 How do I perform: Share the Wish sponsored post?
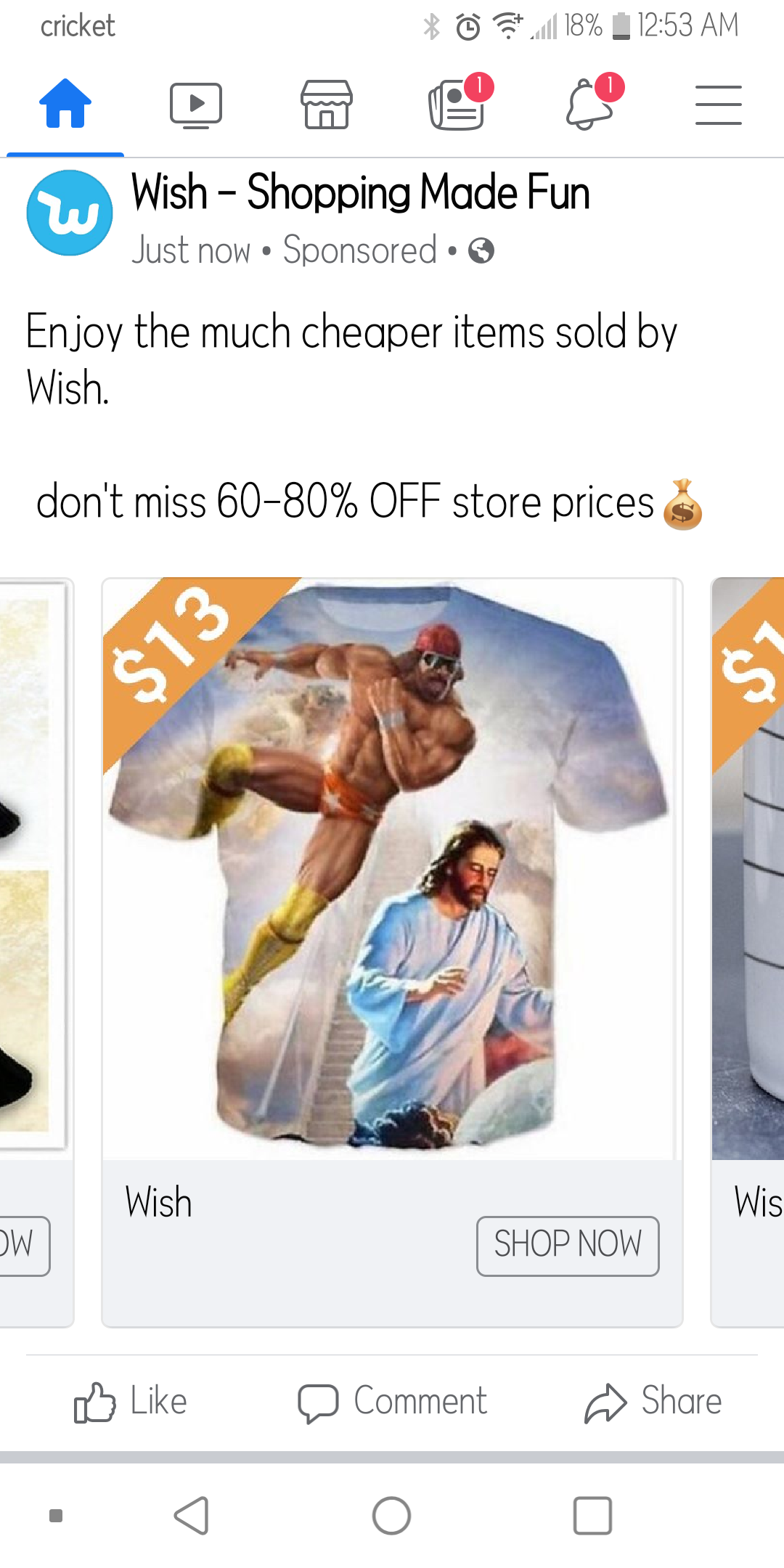(x=653, y=1401)
